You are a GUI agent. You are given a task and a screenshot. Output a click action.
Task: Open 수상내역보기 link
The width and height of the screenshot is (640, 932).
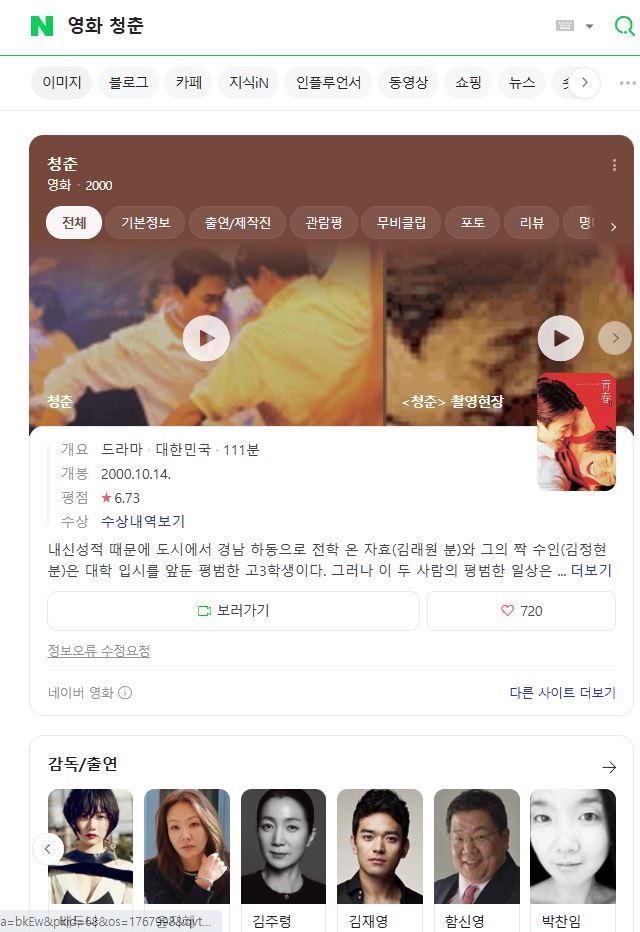point(143,521)
